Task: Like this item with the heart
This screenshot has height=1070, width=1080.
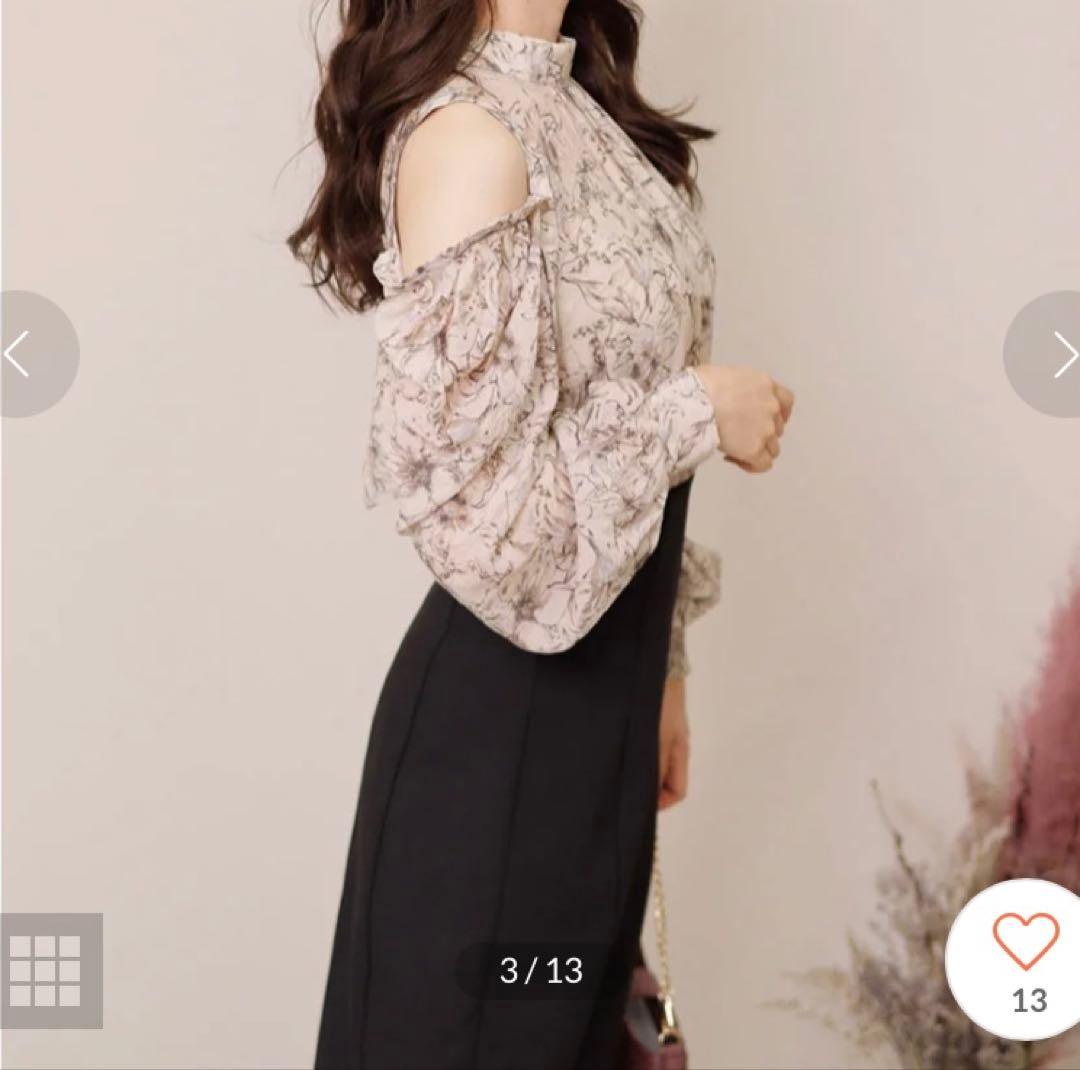Action: [x=1026, y=941]
